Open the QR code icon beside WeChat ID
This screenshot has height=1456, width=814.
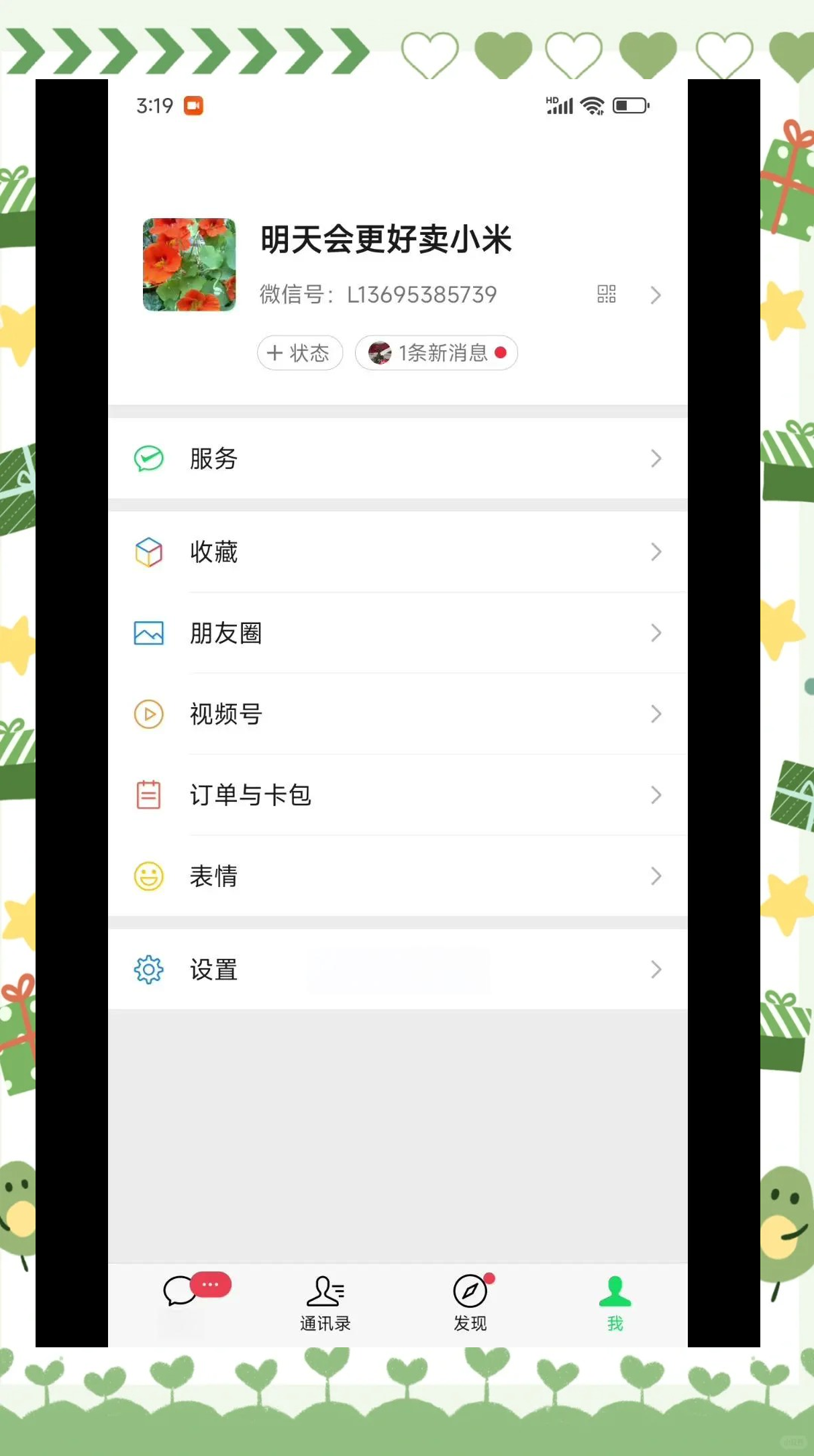pos(606,295)
